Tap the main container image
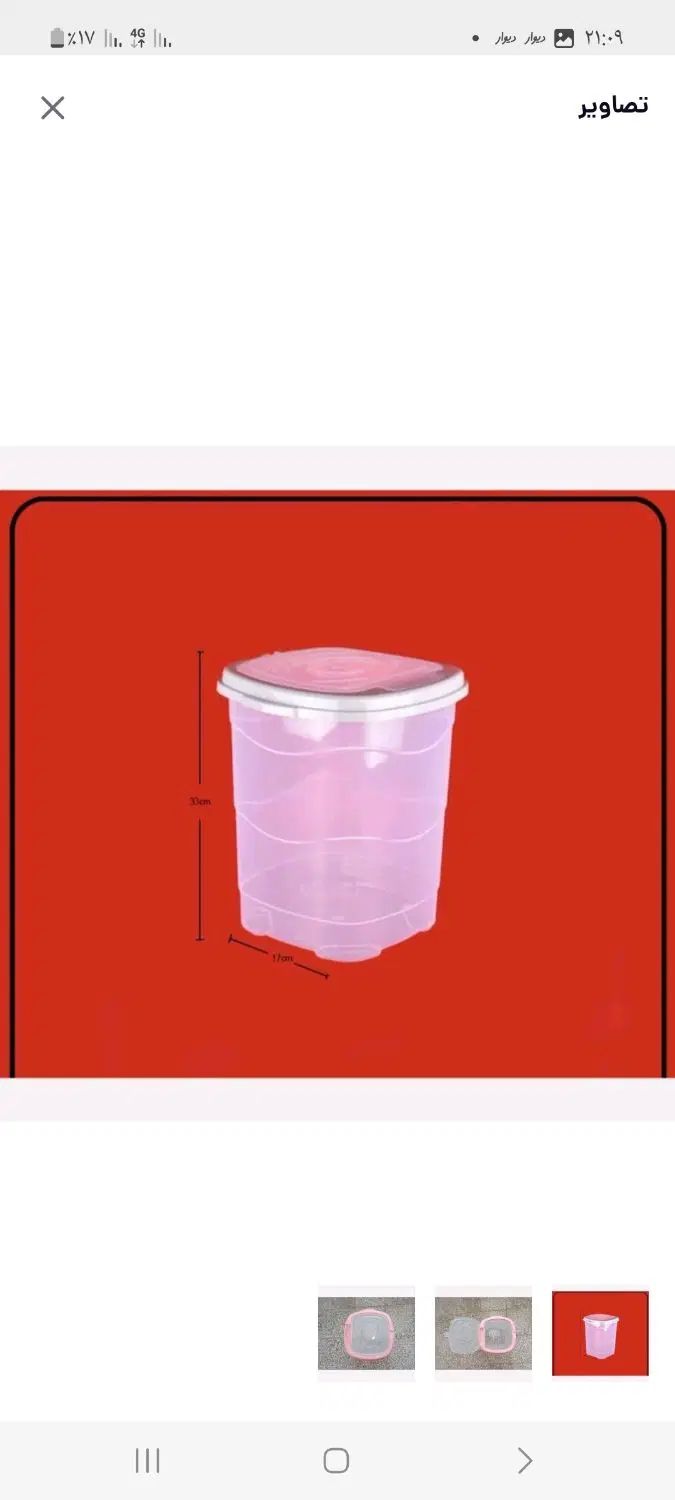675x1500 pixels. [337, 783]
